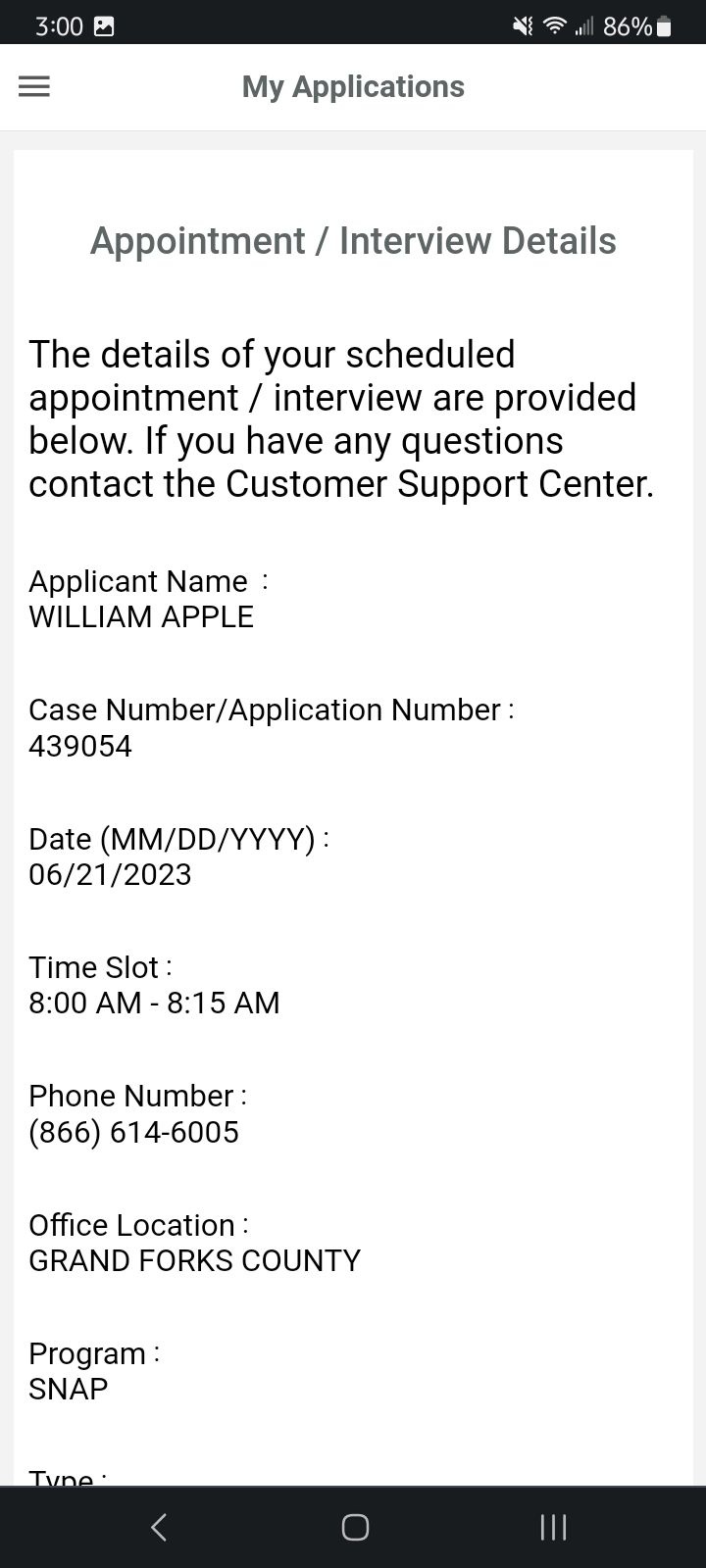706x1568 pixels.
Task: Go to the home screen
Action: pos(355,1527)
